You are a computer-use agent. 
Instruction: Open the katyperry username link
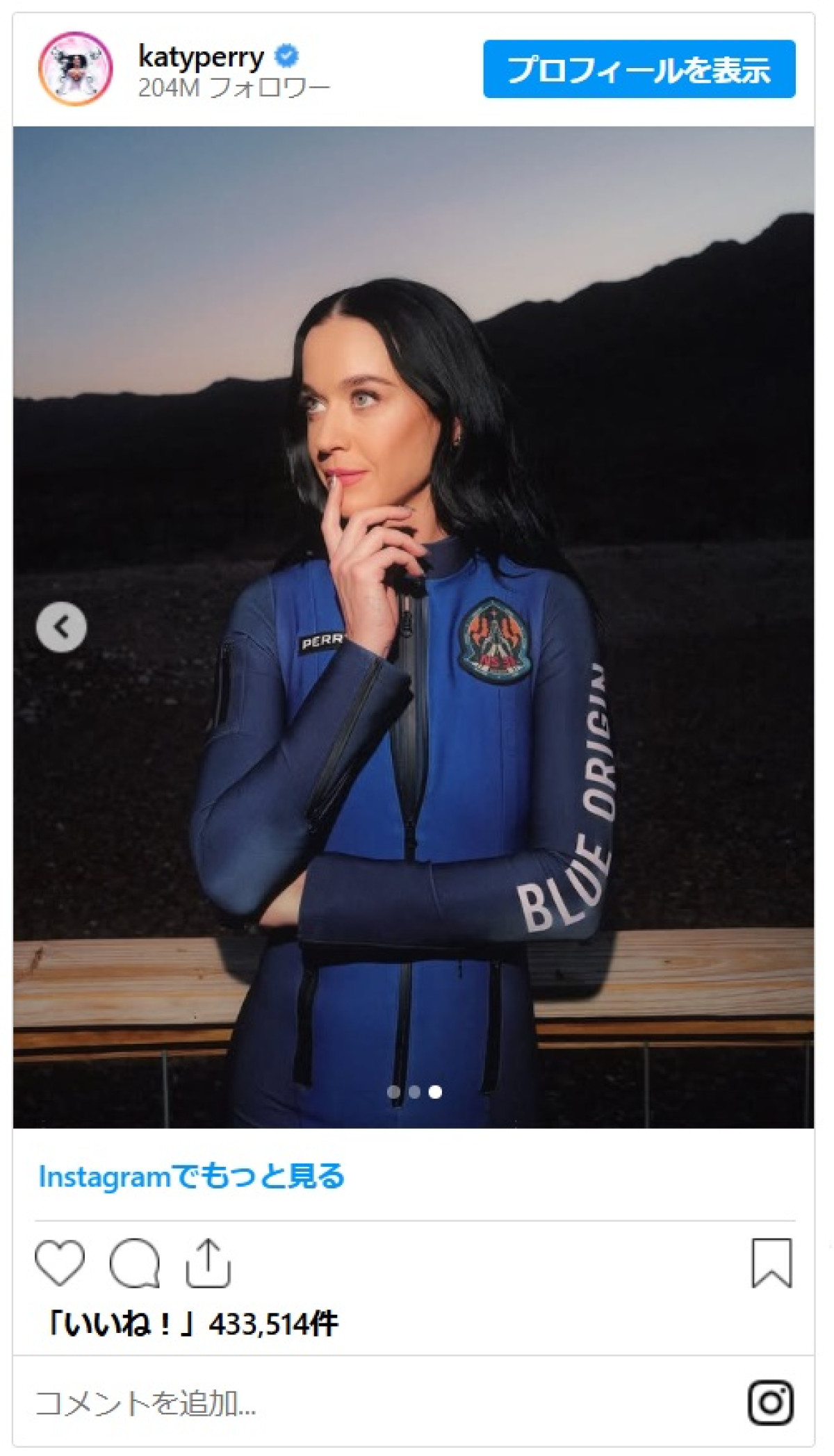(201, 56)
